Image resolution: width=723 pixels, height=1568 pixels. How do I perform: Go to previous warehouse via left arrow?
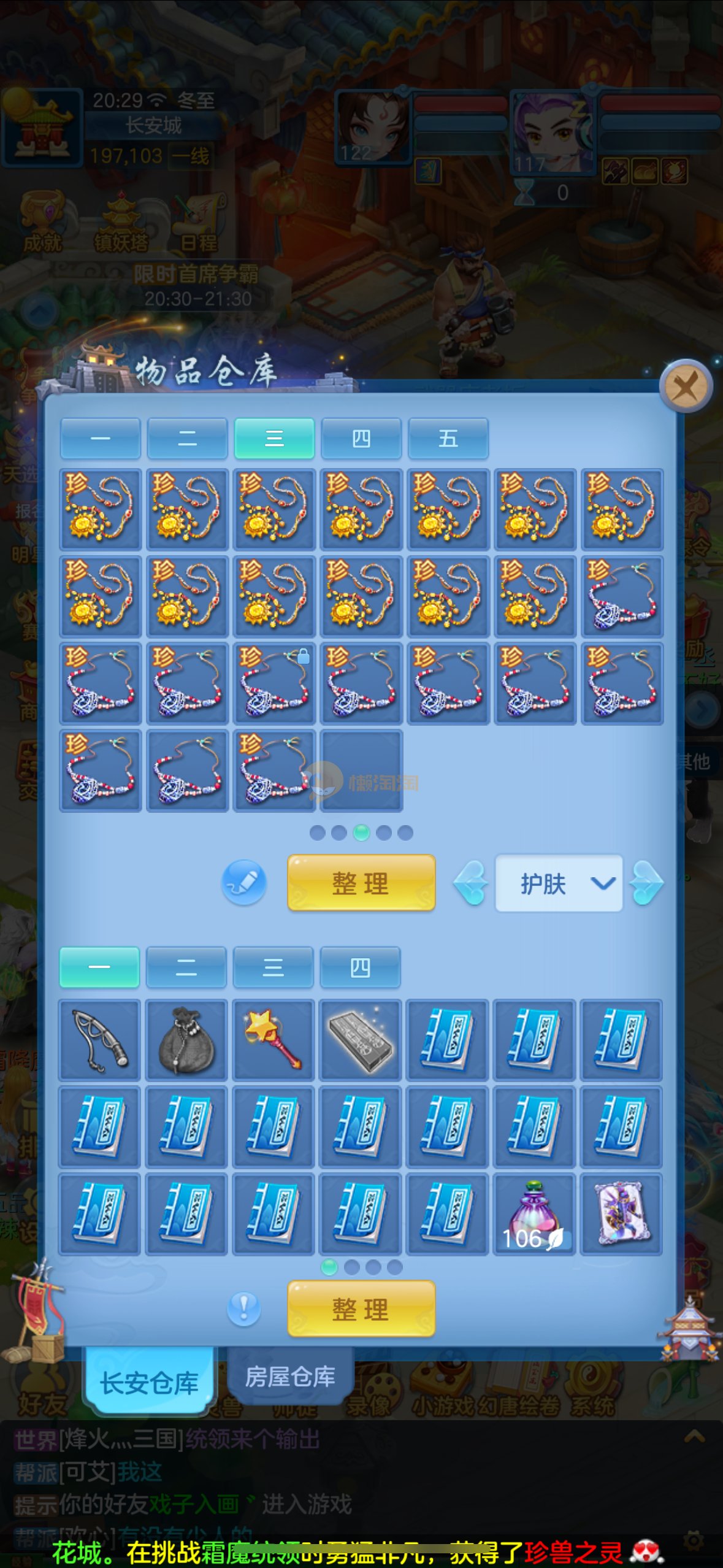click(x=471, y=883)
